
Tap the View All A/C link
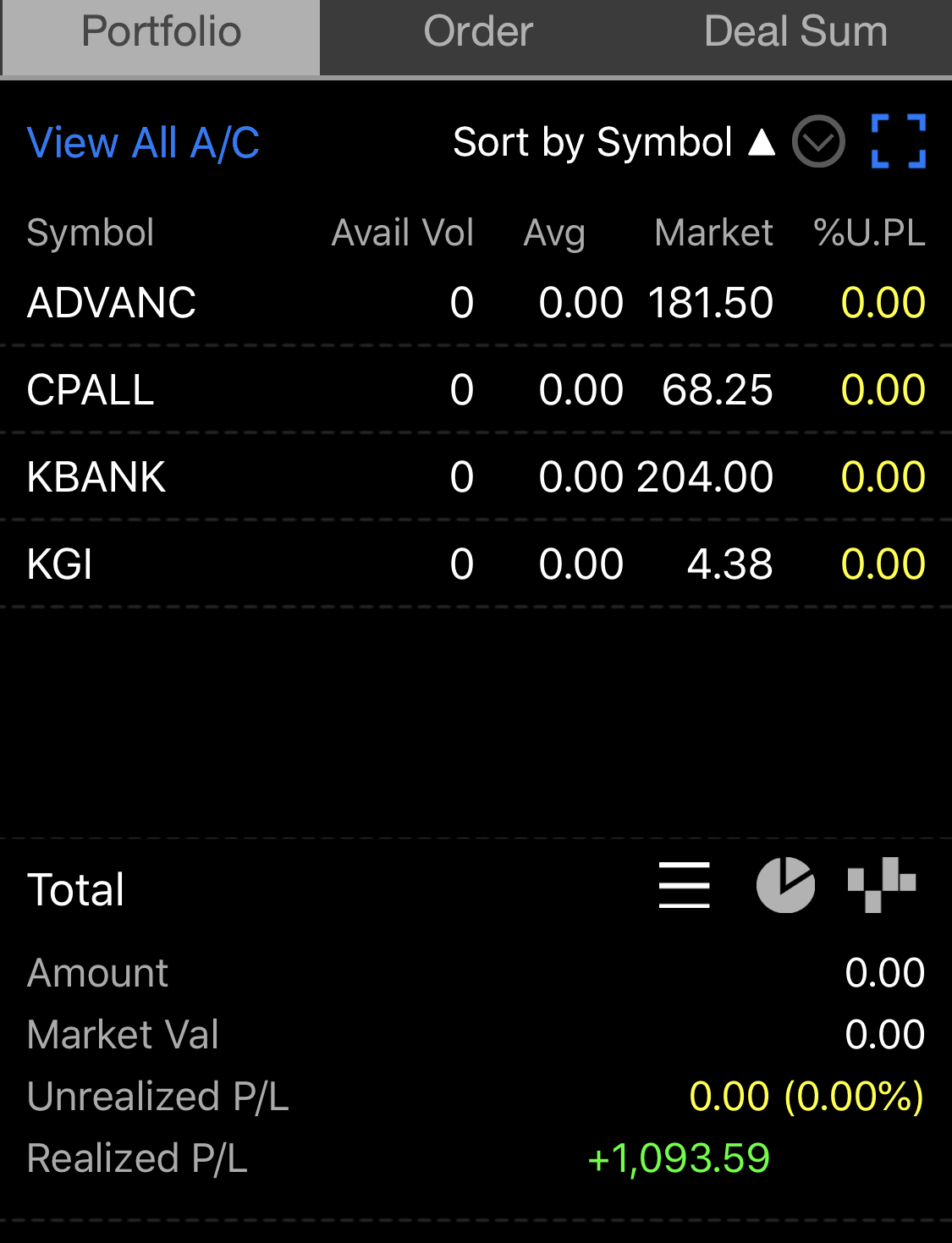(143, 142)
